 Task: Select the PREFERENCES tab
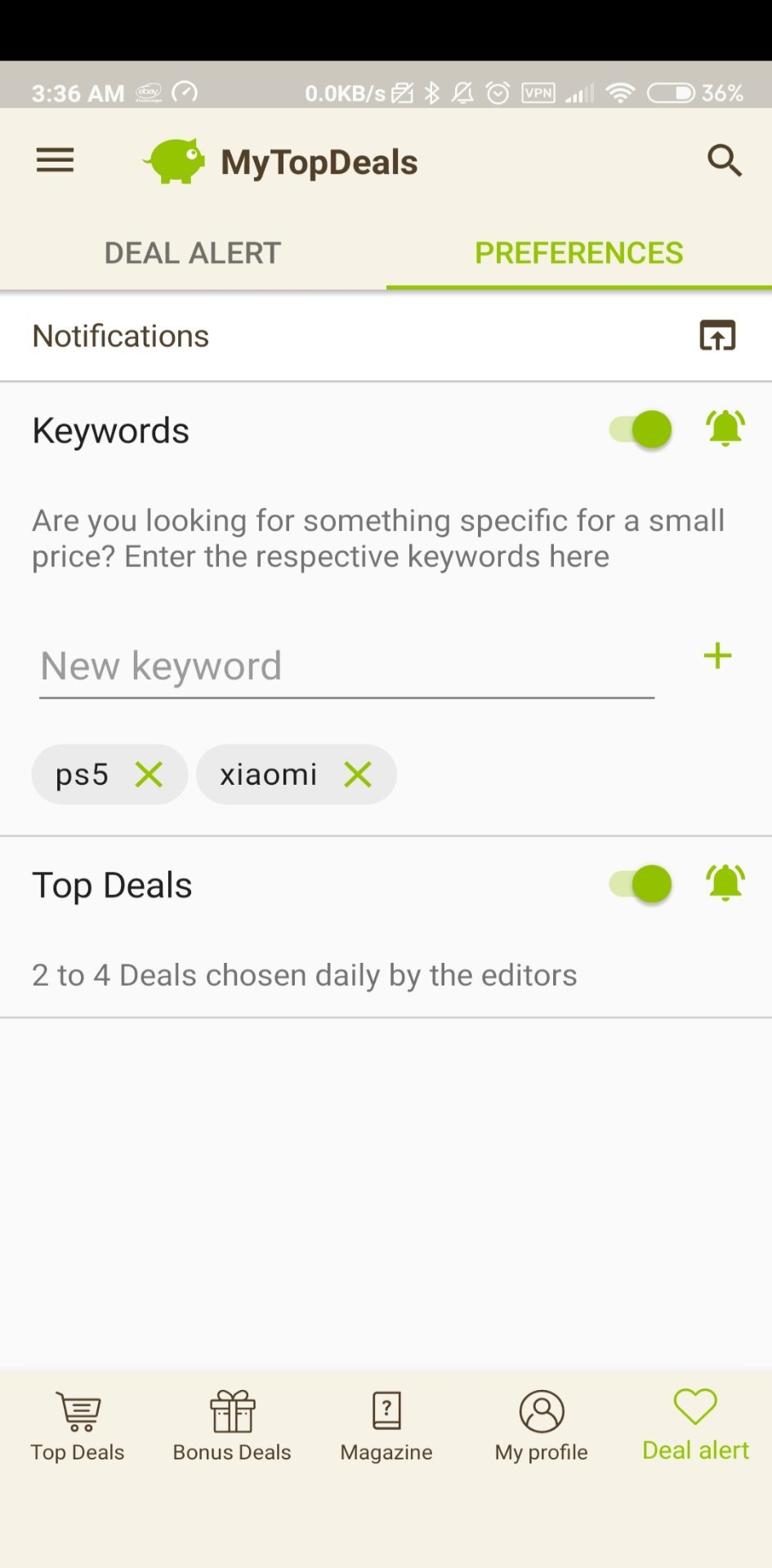pos(578,253)
